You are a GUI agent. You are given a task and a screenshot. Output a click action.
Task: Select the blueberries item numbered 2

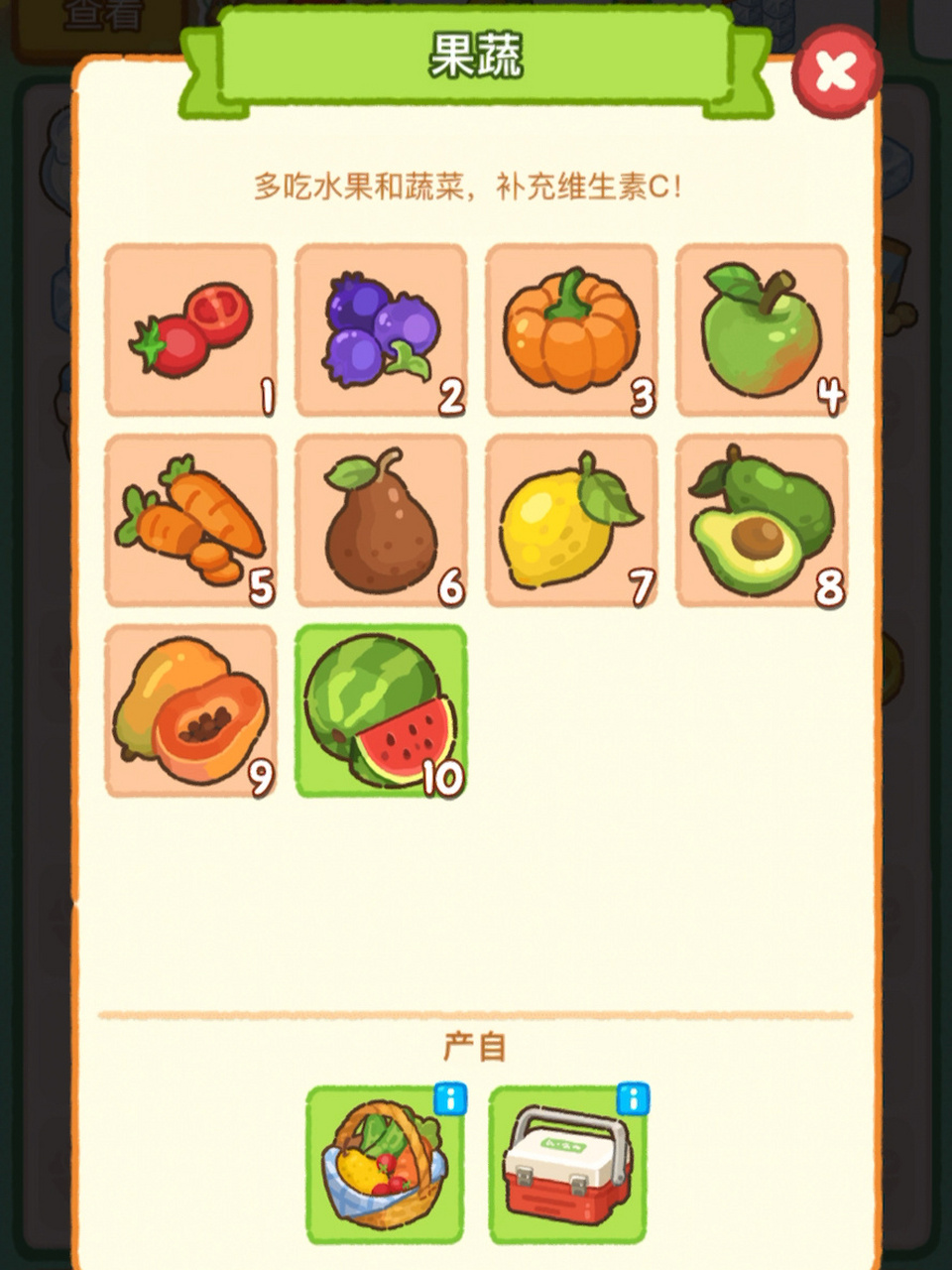coord(381,330)
